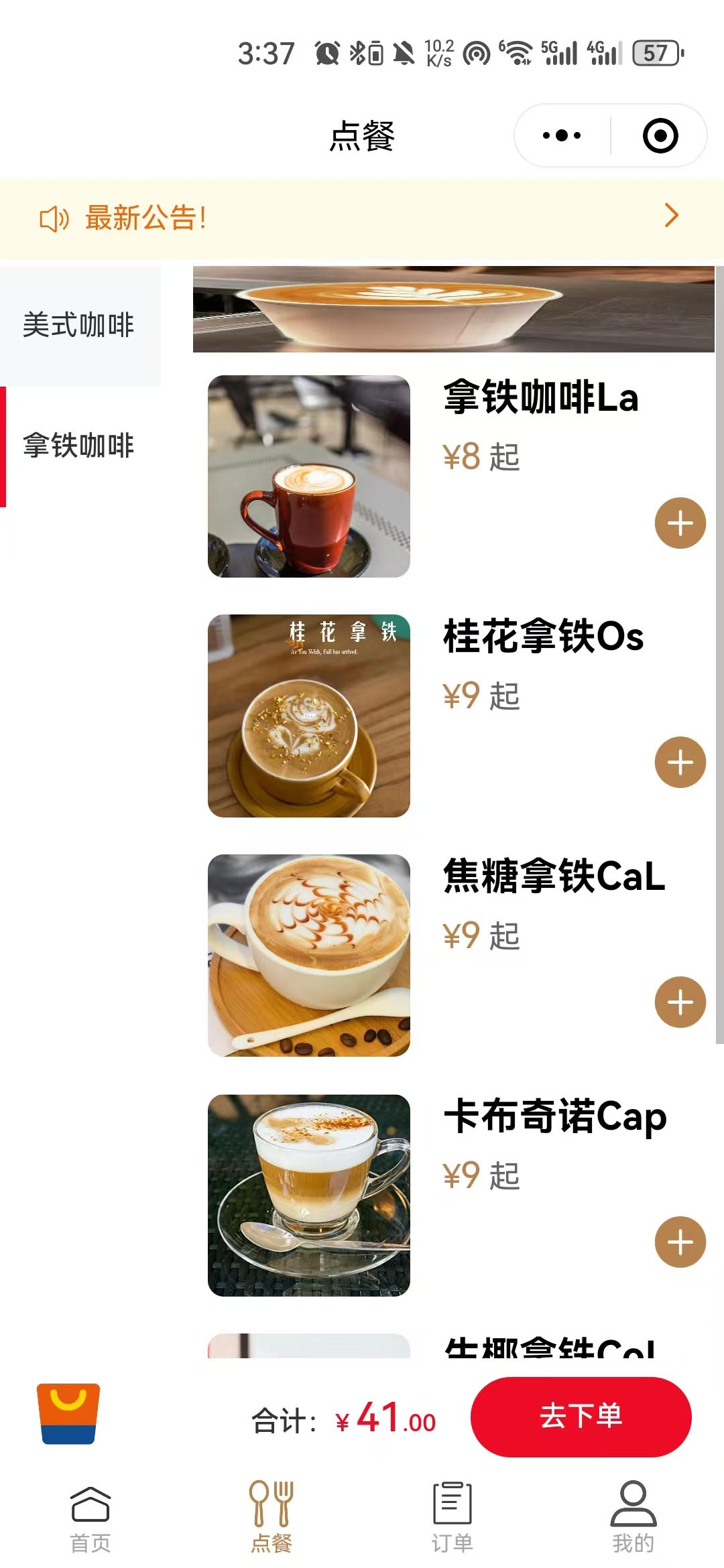The image size is (724, 1568).
Task: View the 拿铁咖啡La product photo
Action: [309, 476]
